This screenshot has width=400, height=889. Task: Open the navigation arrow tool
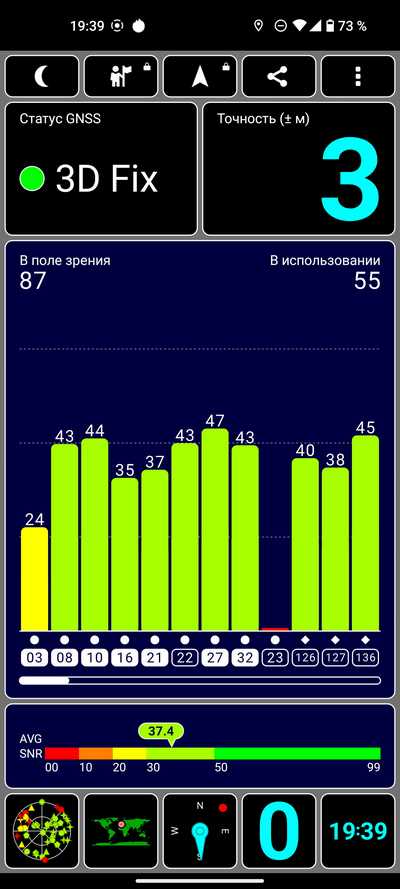pyautogui.click(x=200, y=77)
